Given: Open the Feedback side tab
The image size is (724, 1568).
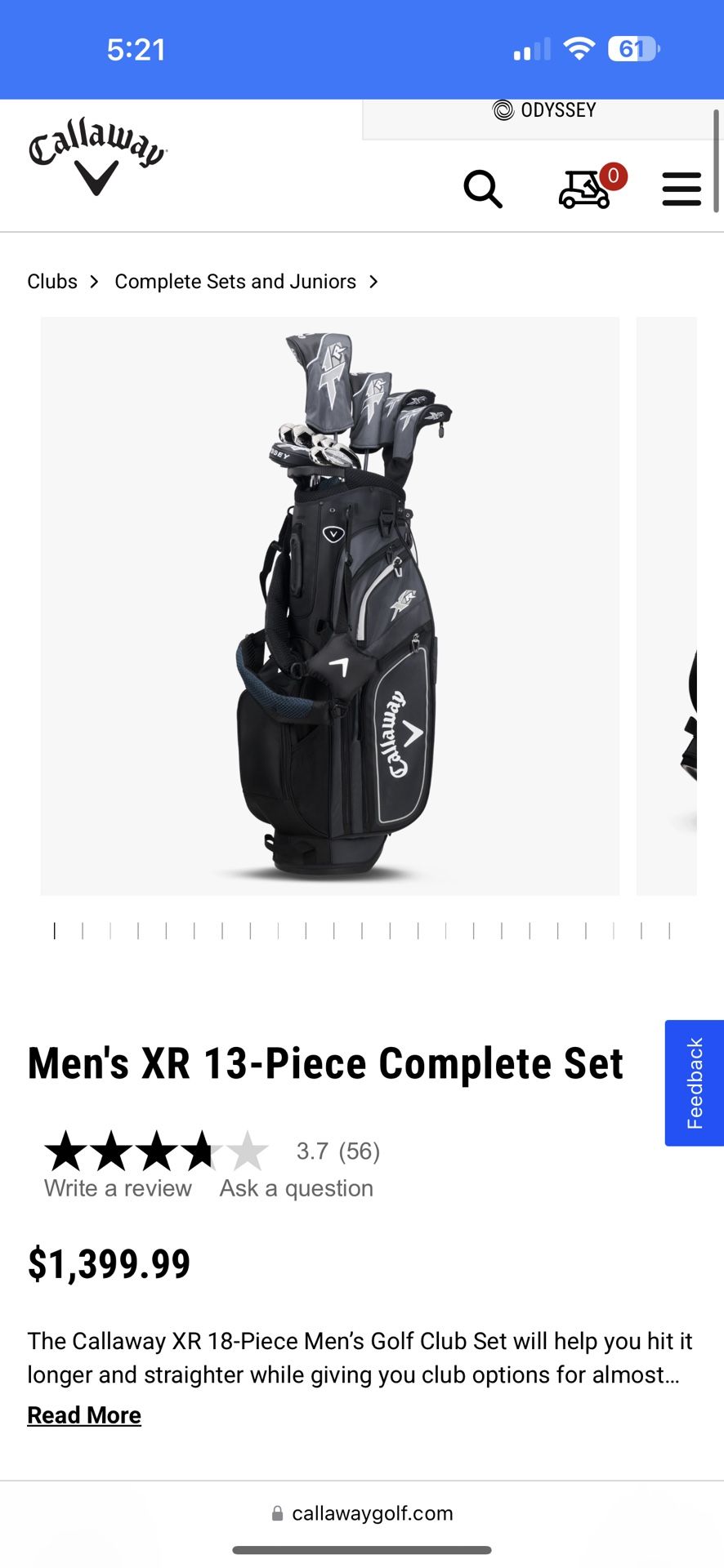Looking at the screenshot, I should coord(694,1083).
